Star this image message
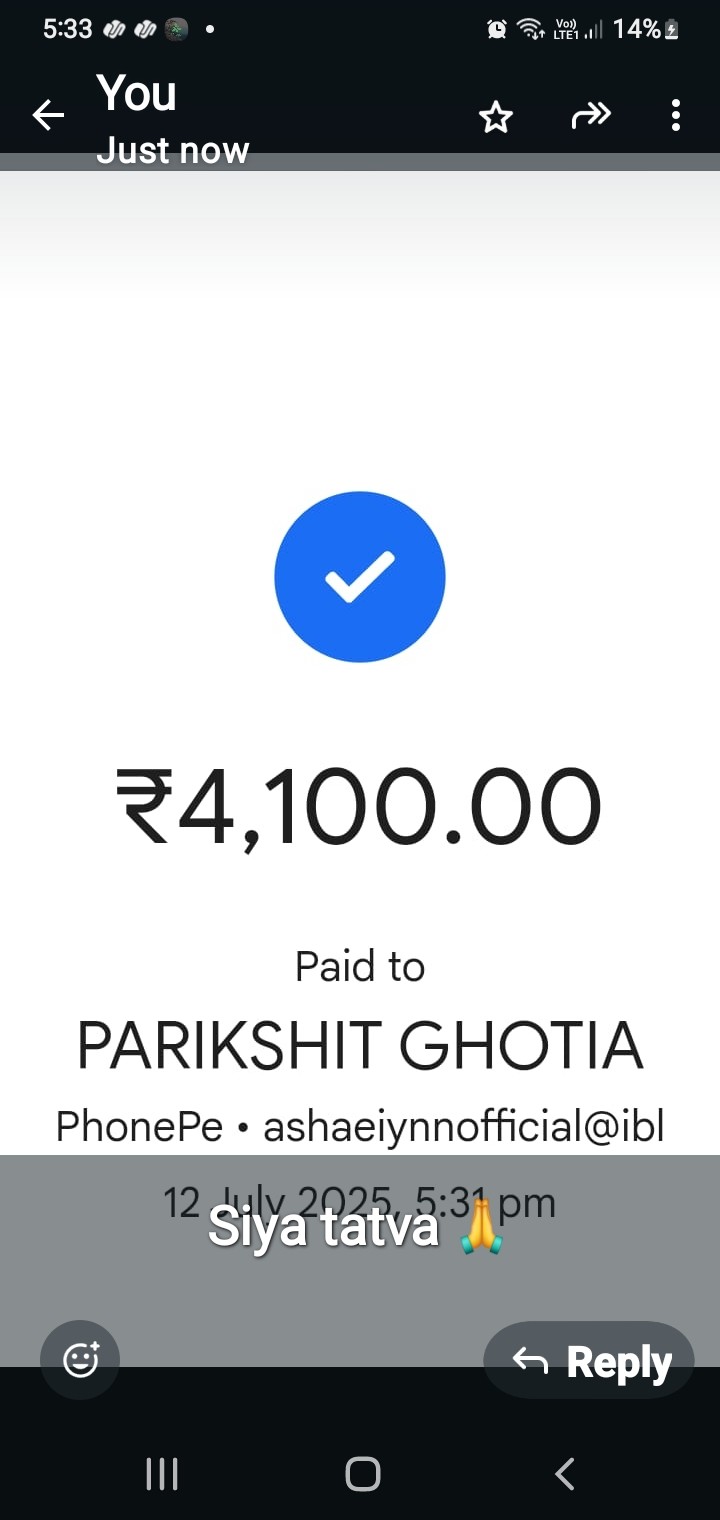 coord(496,117)
